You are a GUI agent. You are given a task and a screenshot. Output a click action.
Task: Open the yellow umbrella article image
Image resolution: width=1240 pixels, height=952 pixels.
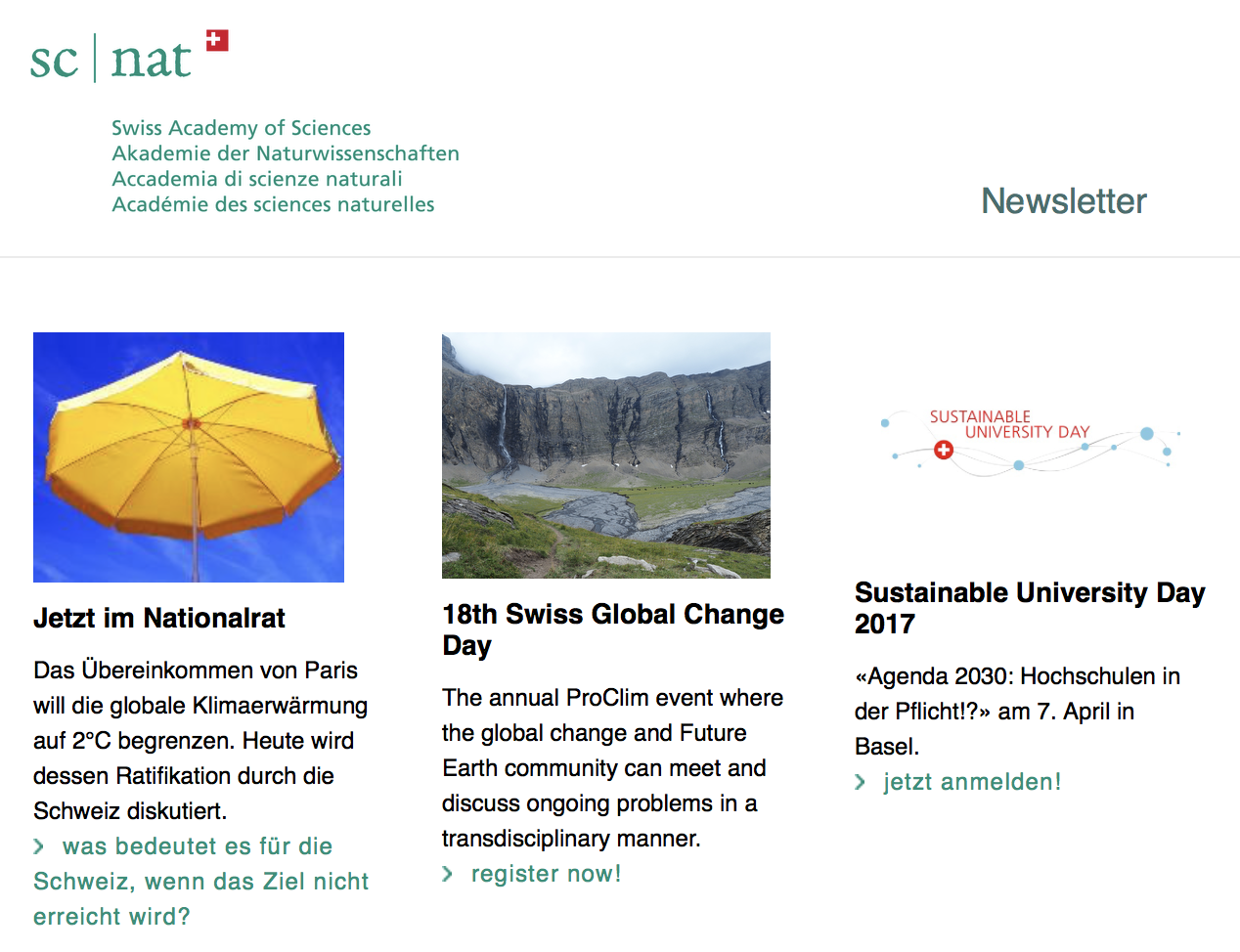pos(189,457)
